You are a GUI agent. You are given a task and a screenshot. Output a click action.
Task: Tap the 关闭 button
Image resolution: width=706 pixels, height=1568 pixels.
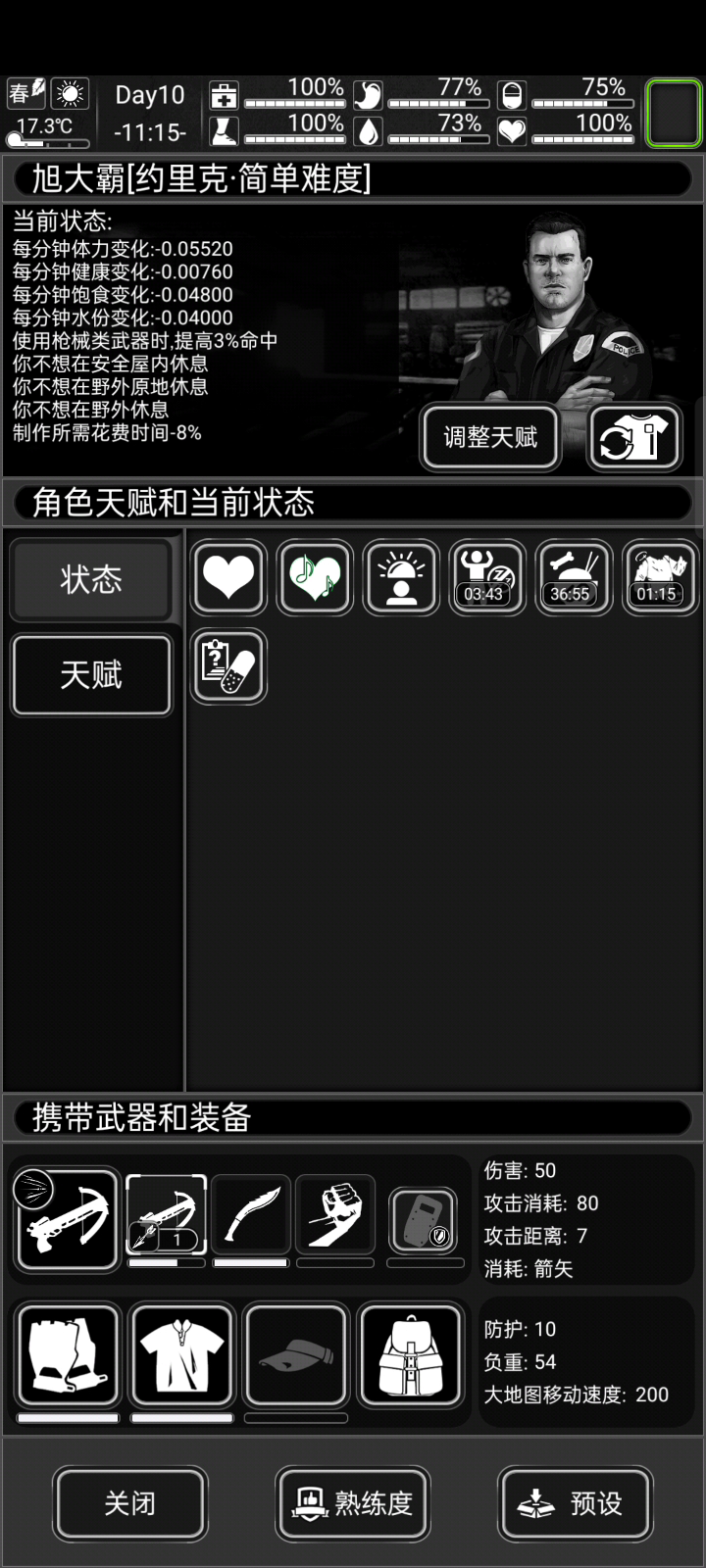pyautogui.click(x=129, y=1503)
